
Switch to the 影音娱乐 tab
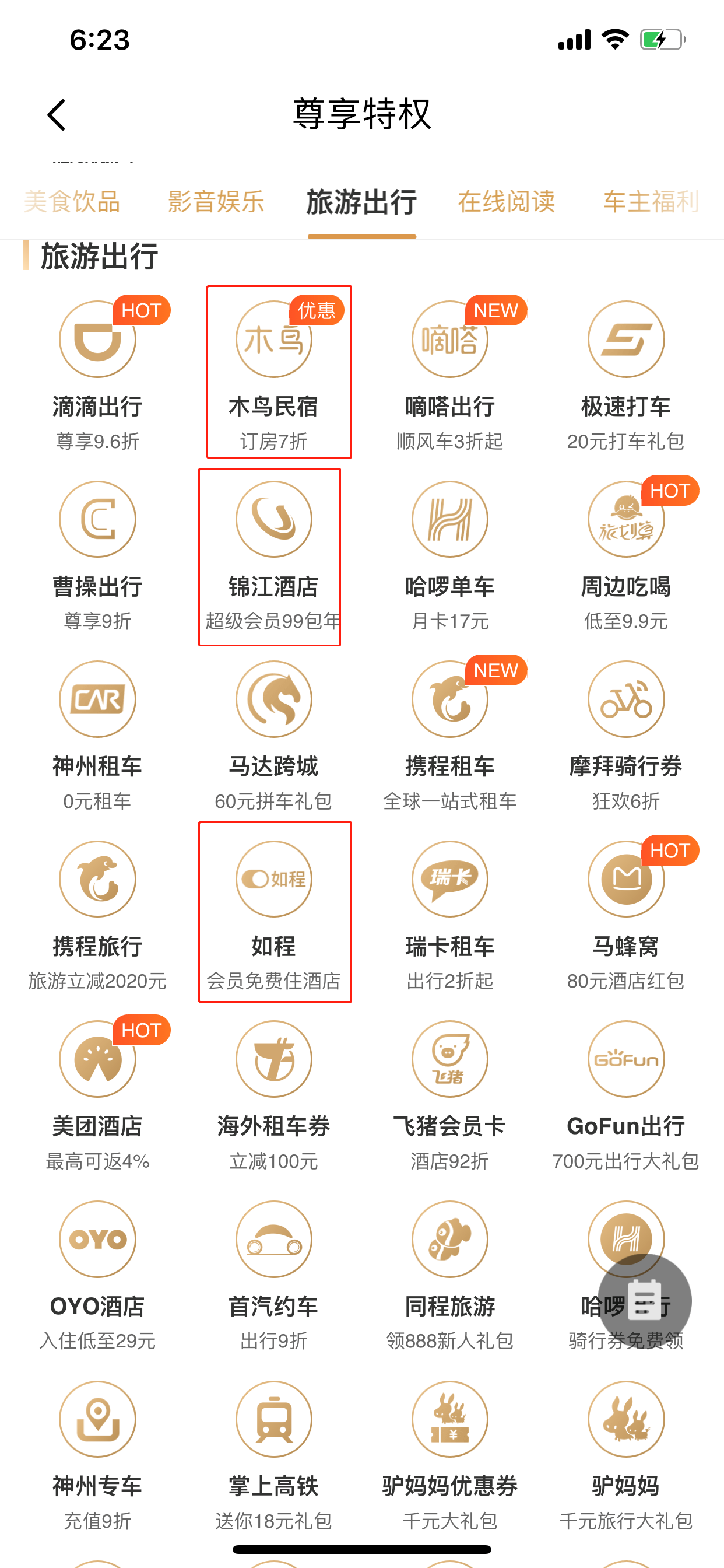[x=216, y=202]
